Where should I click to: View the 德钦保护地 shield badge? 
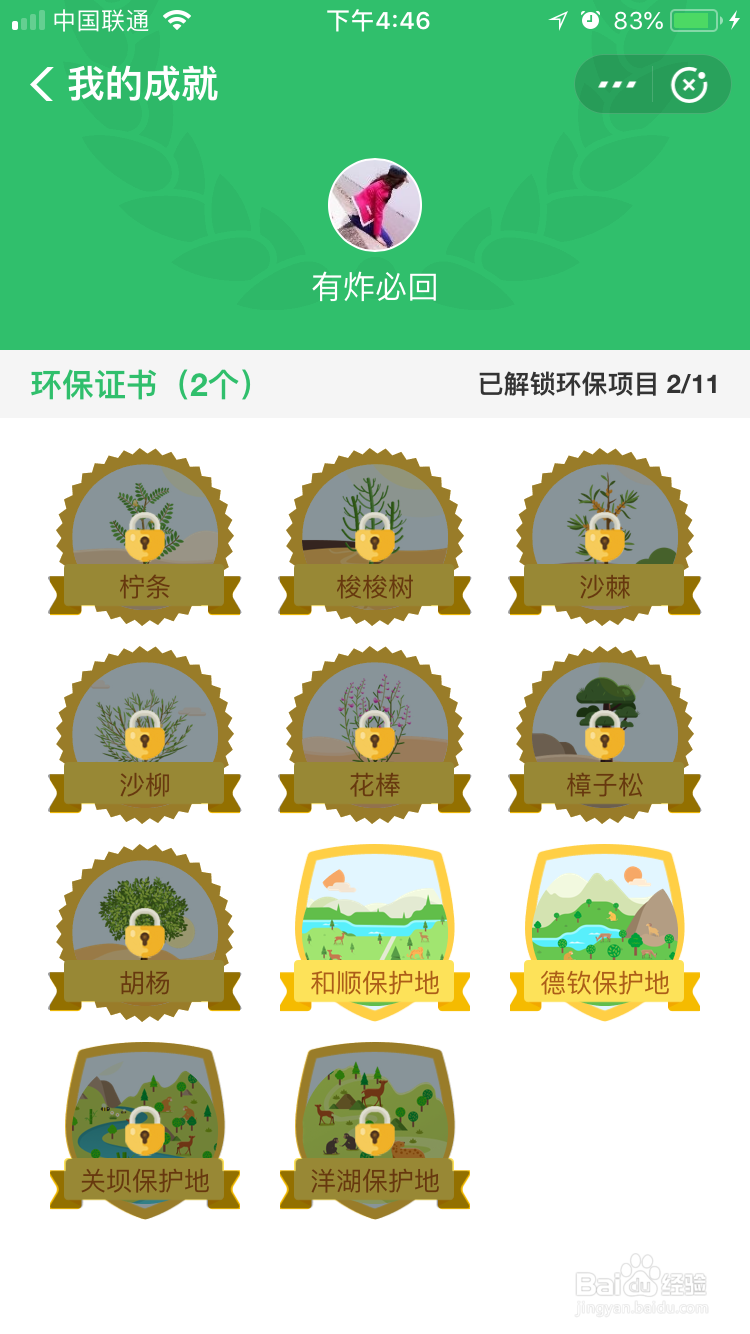tap(604, 930)
